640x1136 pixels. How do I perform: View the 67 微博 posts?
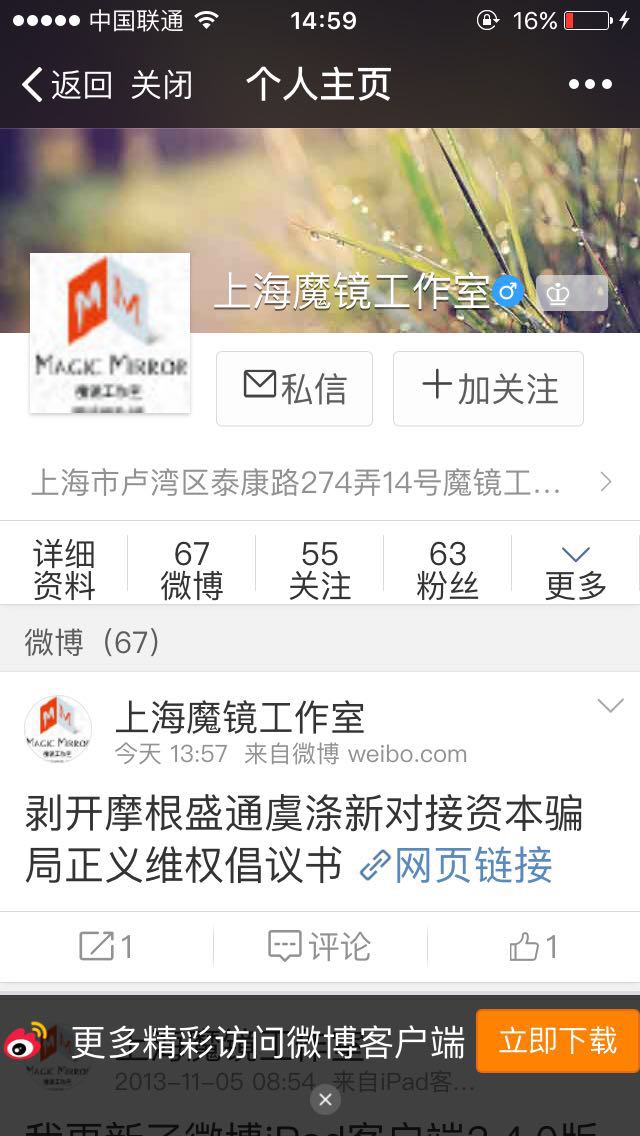tap(191, 569)
